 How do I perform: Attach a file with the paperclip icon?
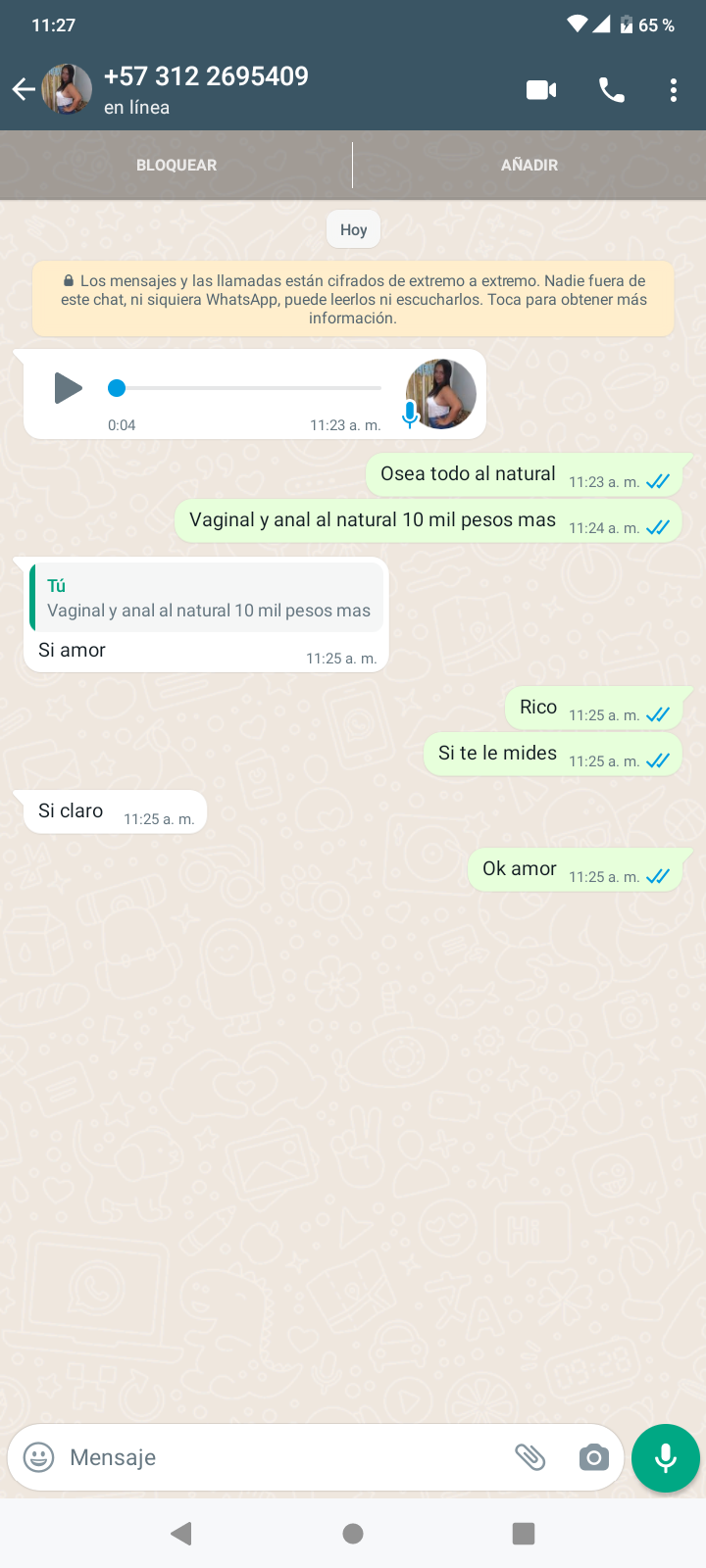(x=530, y=1457)
